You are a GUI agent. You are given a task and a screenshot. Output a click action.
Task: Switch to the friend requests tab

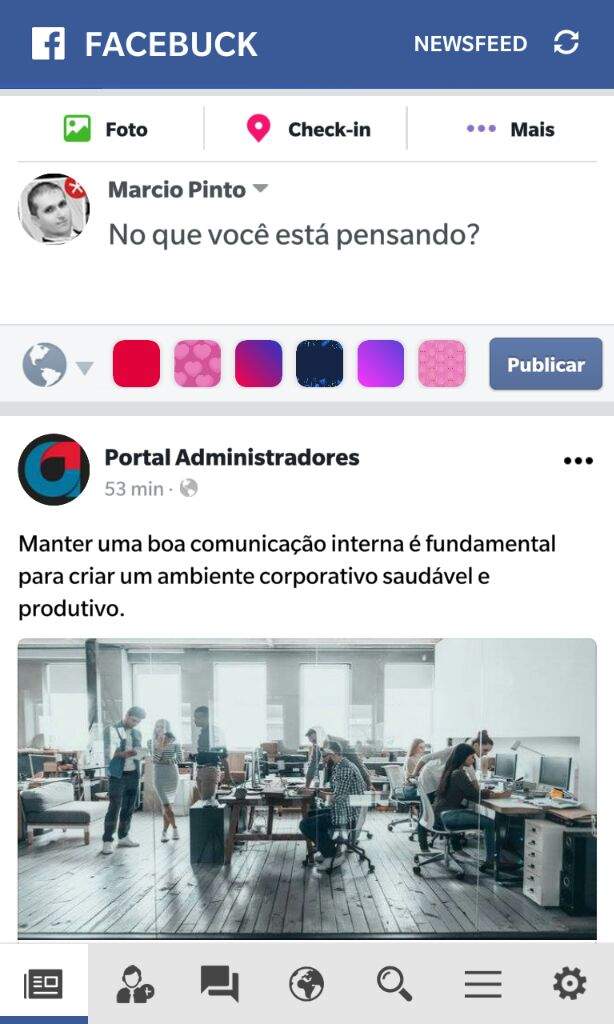coord(133,984)
